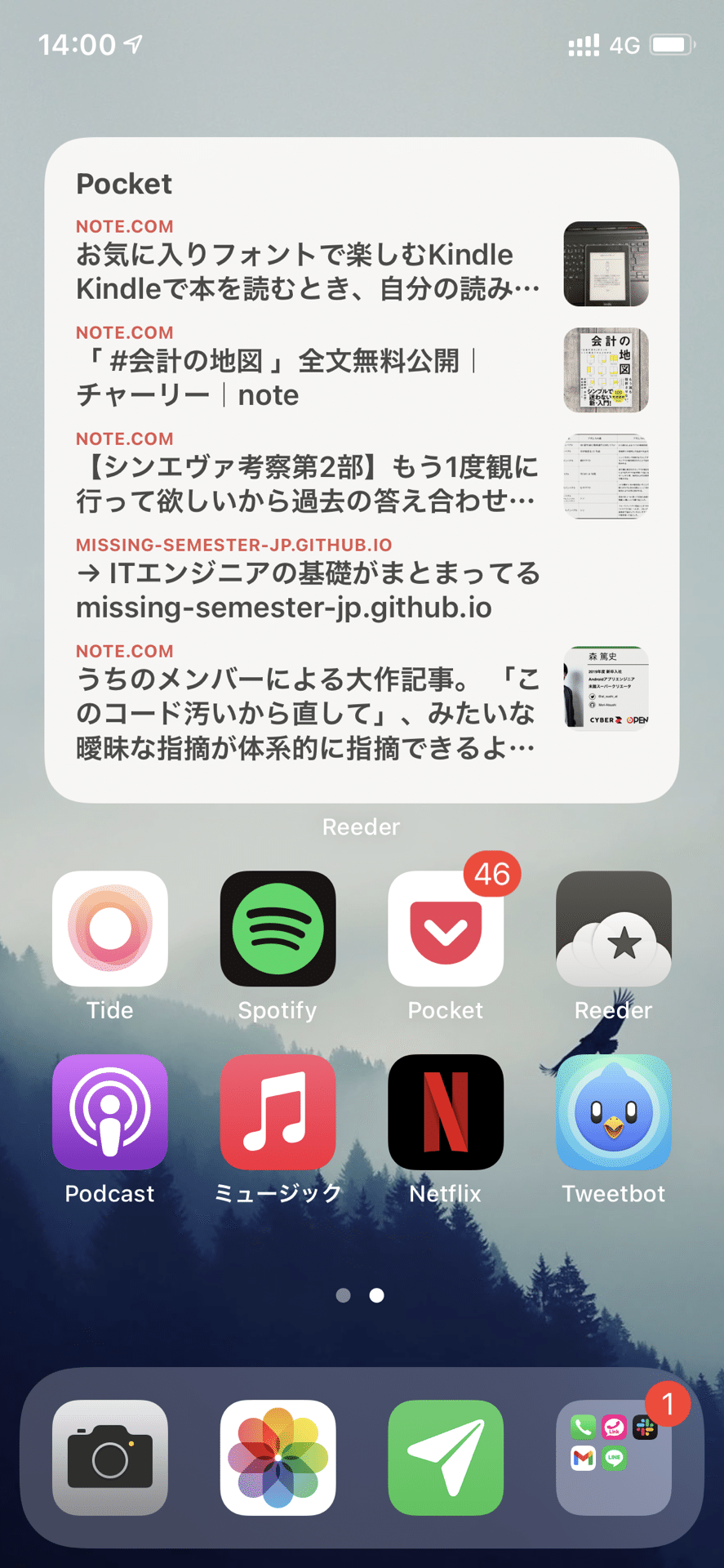Open the ミュージック app
Screen dimensions: 724x1568
tap(278, 1112)
